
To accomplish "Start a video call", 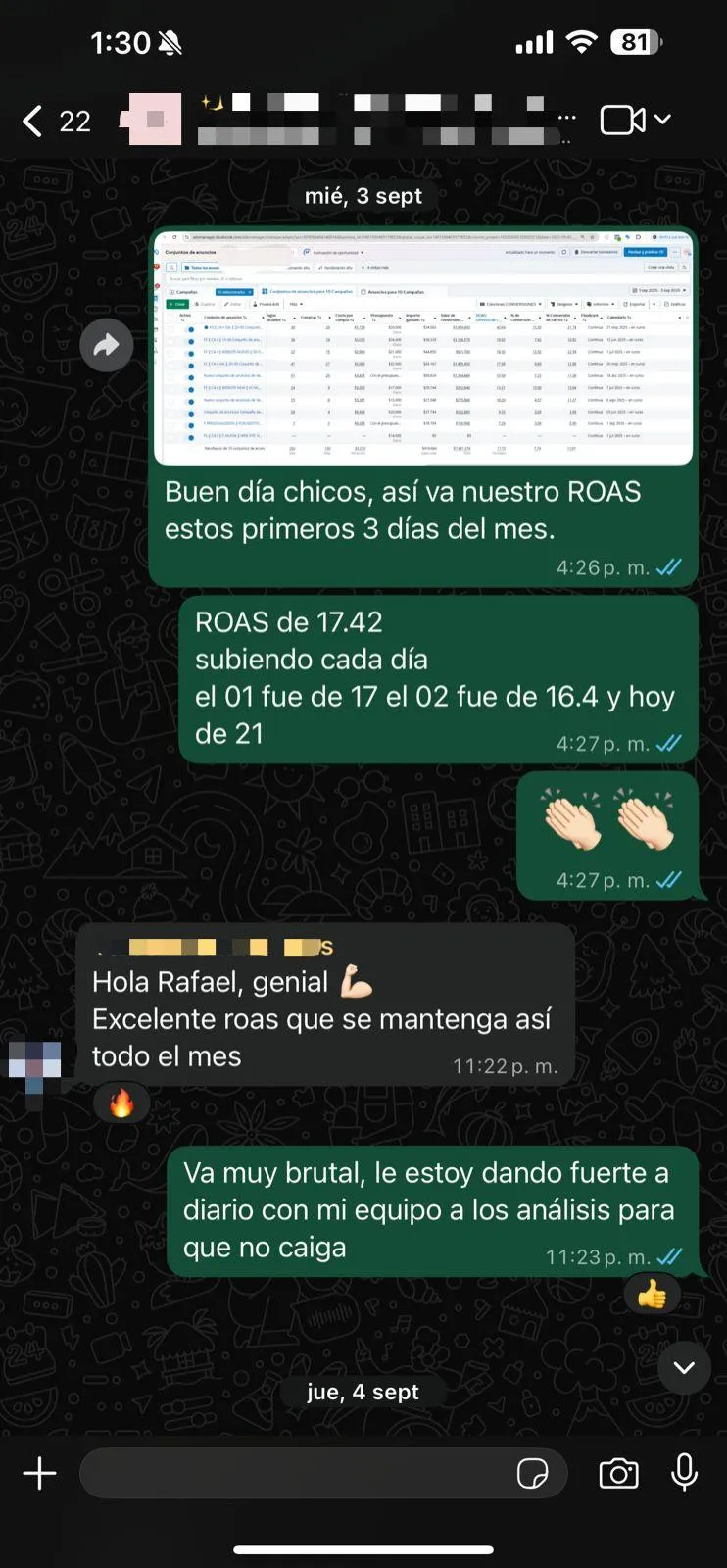I will (622, 121).
